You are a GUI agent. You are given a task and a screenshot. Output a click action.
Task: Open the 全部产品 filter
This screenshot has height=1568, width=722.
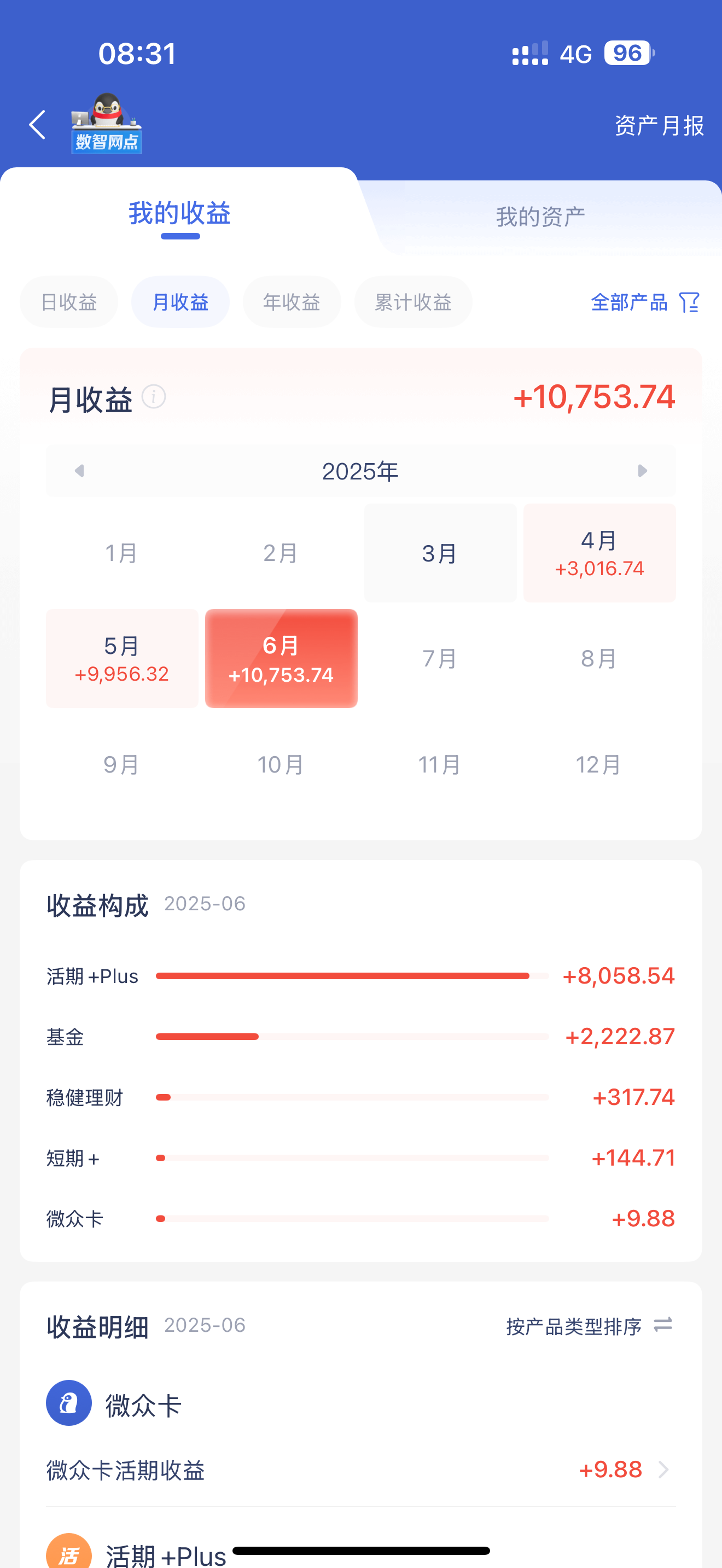tap(645, 302)
